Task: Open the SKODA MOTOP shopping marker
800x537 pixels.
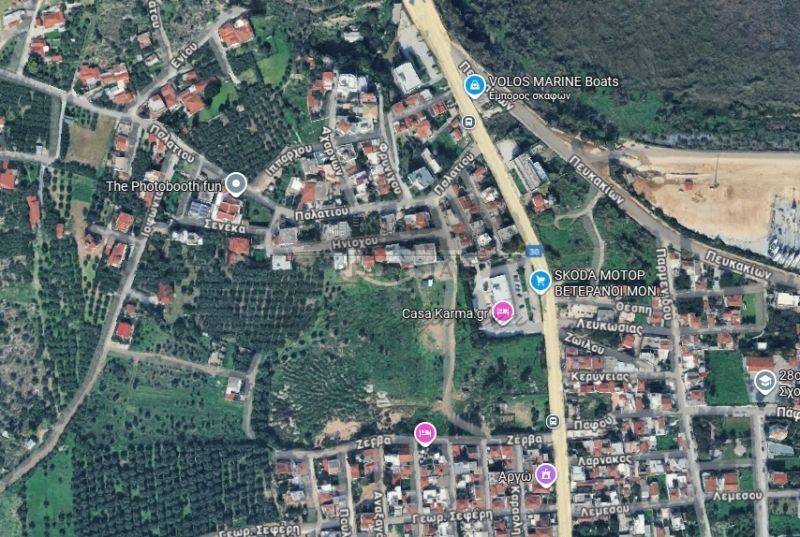Action: pyautogui.click(x=540, y=282)
